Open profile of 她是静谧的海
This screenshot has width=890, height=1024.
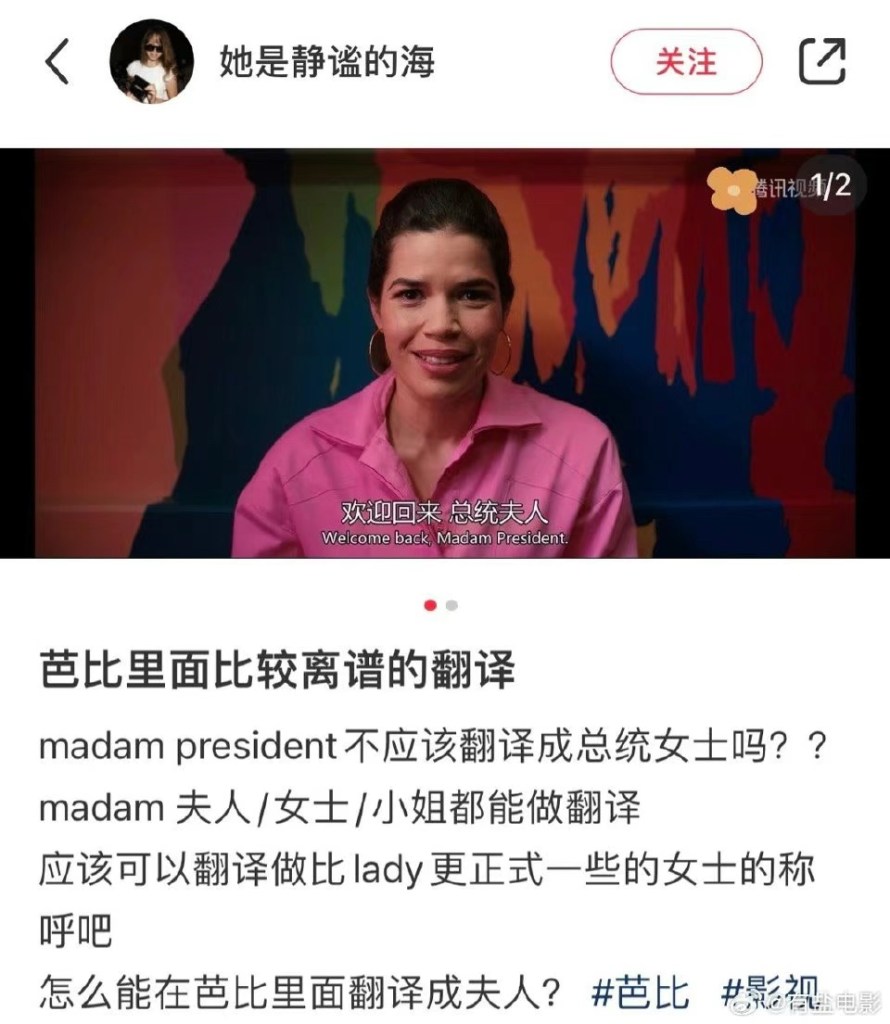(x=327, y=64)
